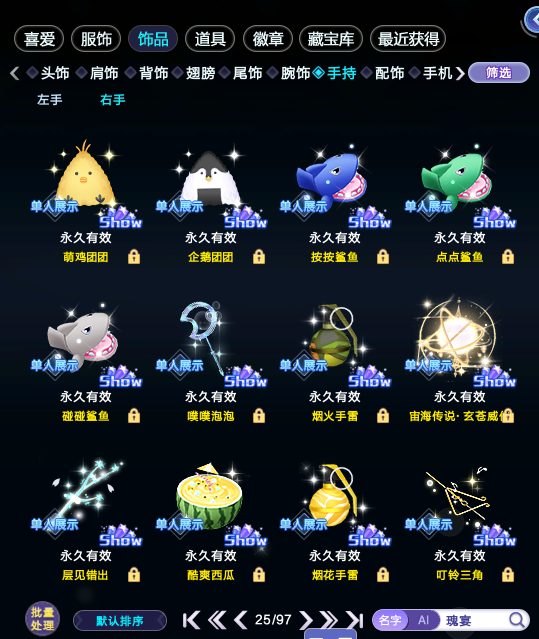Image resolution: width=539 pixels, height=639 pixels.
Task: Show 最近获得 items
Action: [408, 39]
